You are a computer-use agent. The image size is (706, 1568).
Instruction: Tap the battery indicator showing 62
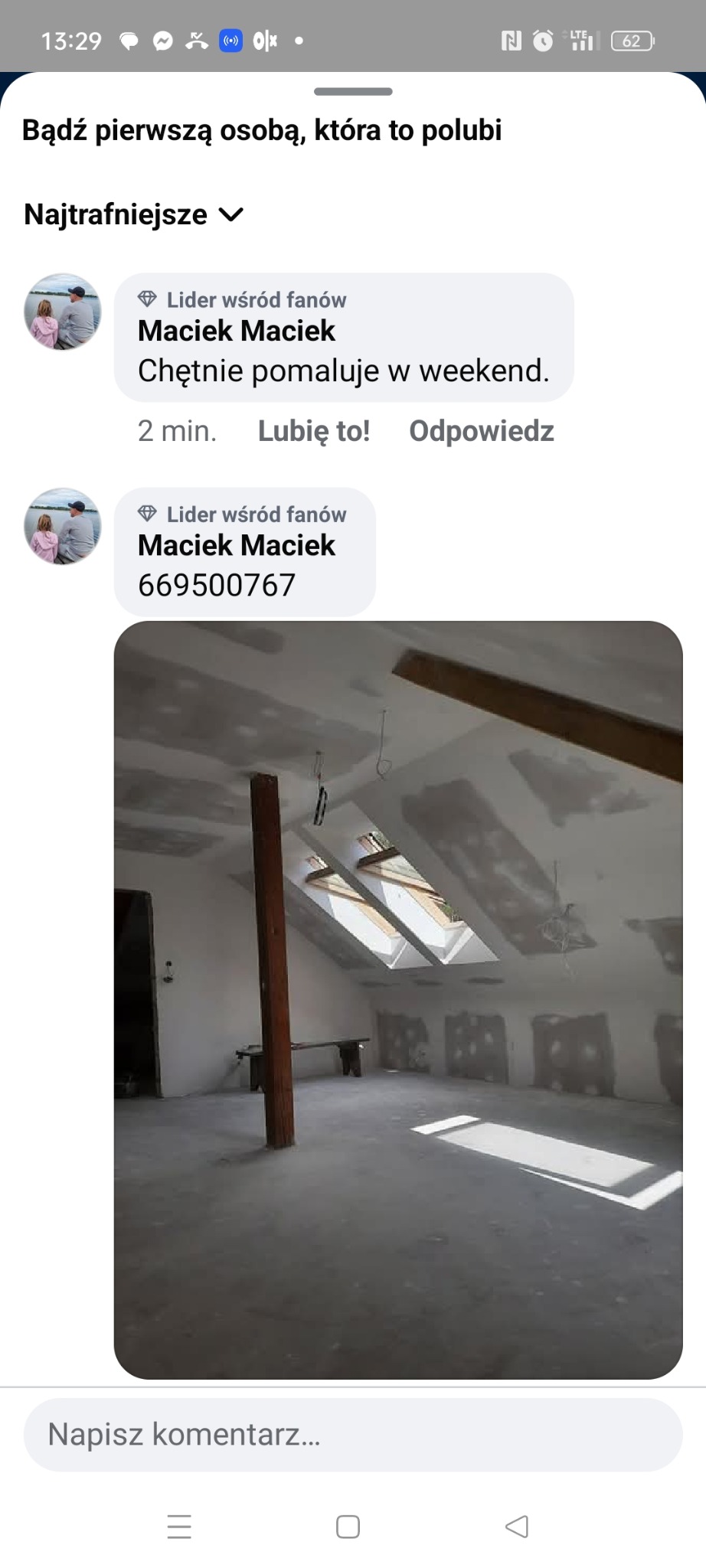632,41
